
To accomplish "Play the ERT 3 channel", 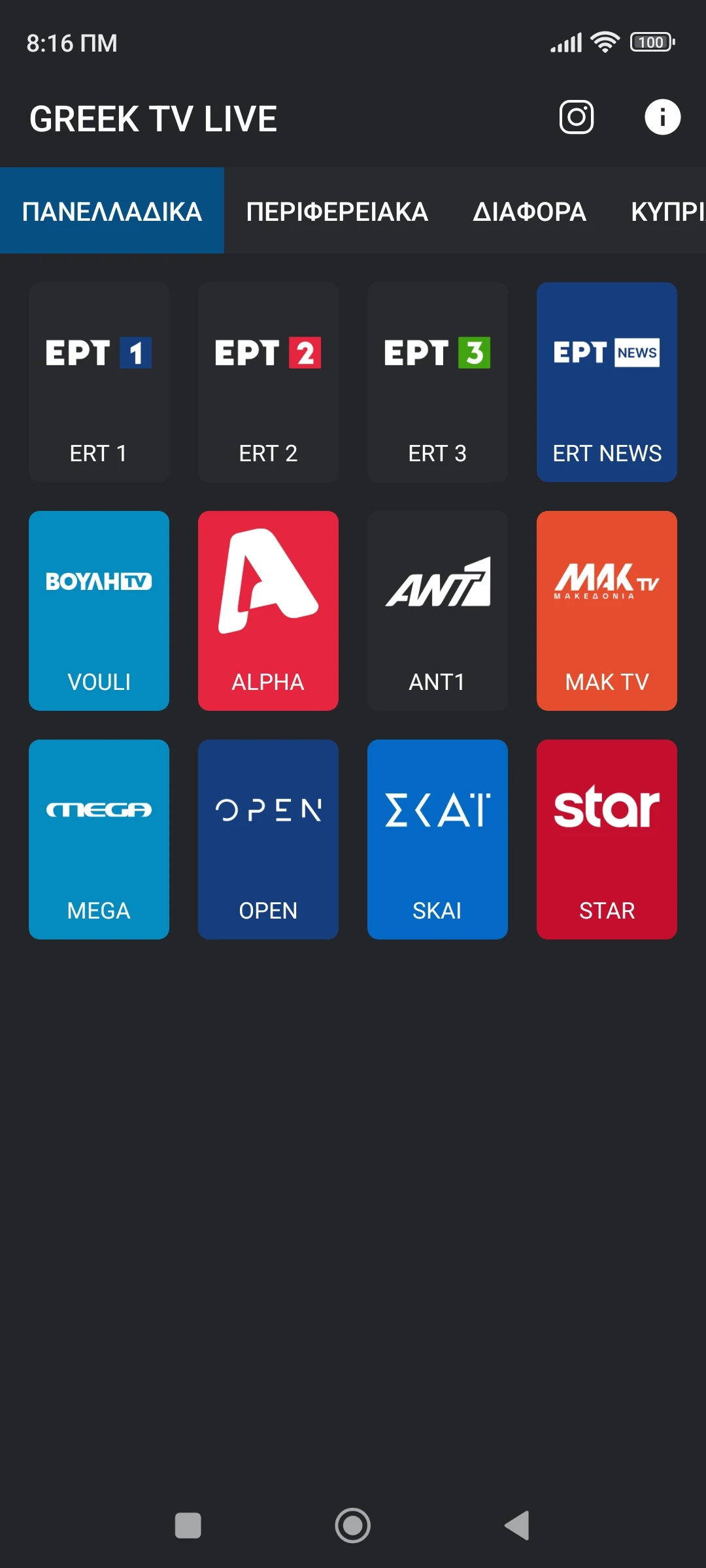I will coord(437,382).
